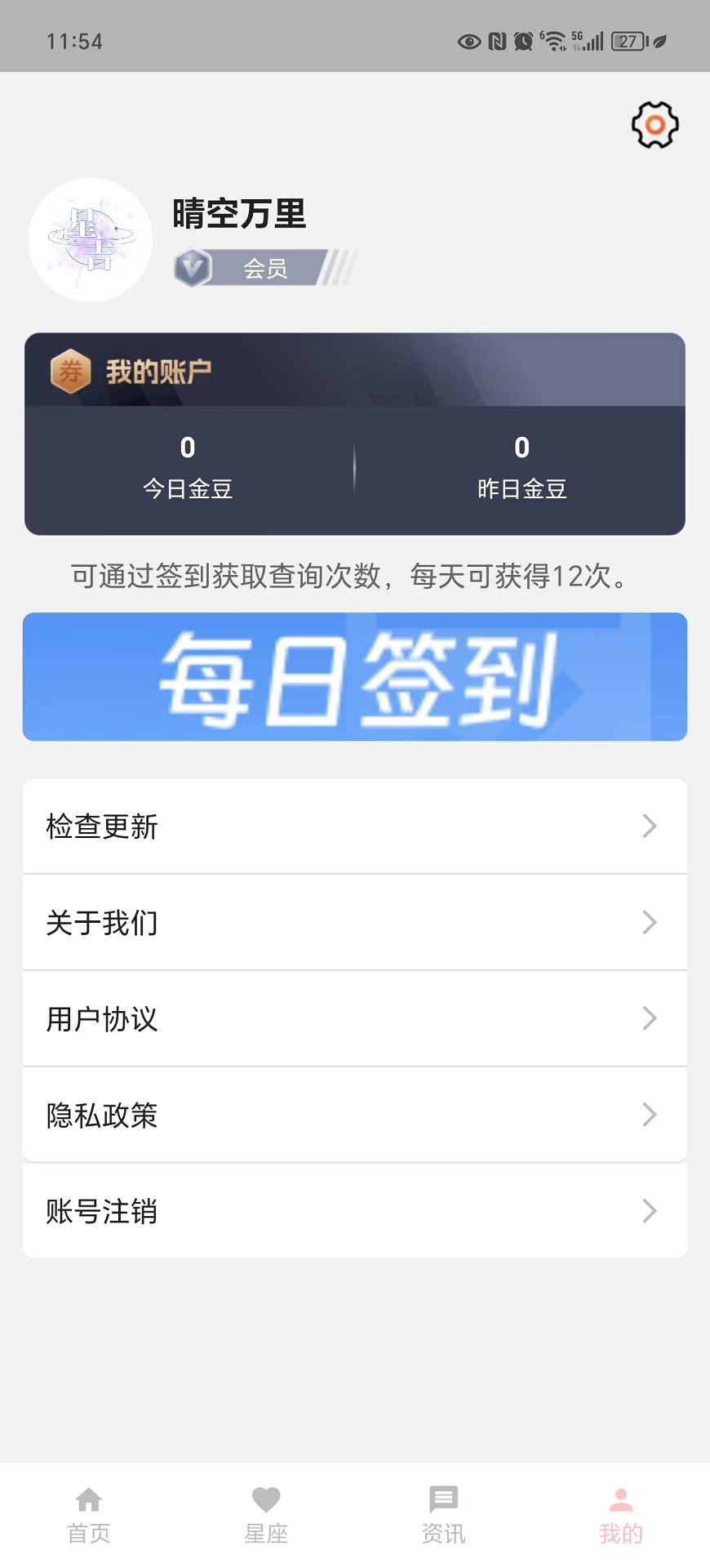This screenshot has height=1568, width=710.
Task: Open 检查更新 to check for updates
Action: [355, 826]
